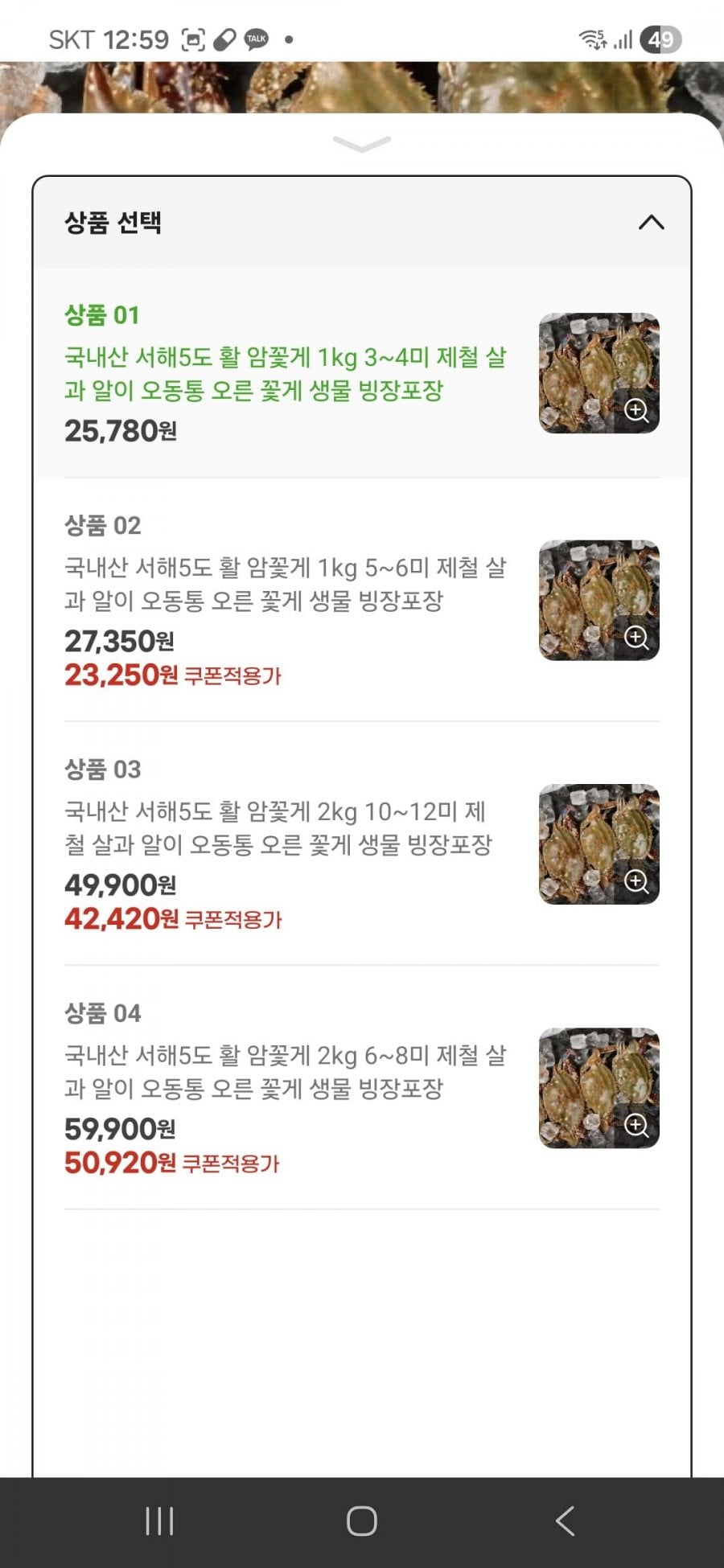Viewport: 724px width, 1568px height.
Task: View larger image for 상품 04
Action: pyautogui.click(x=636, y=1125)
